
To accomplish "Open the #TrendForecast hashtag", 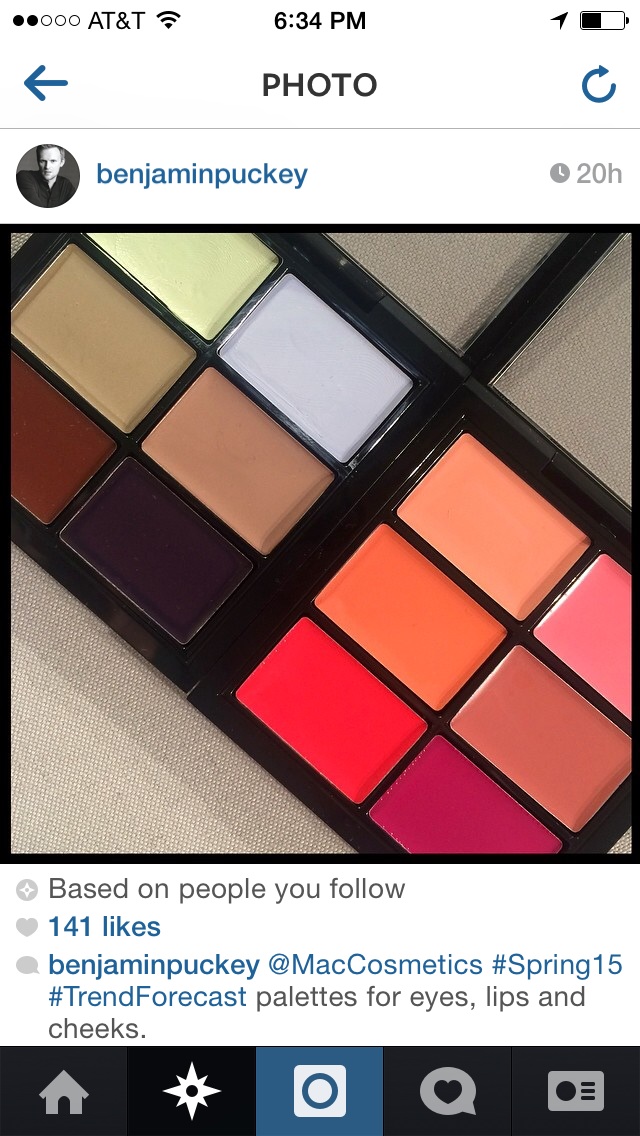I will pos(148,997).
